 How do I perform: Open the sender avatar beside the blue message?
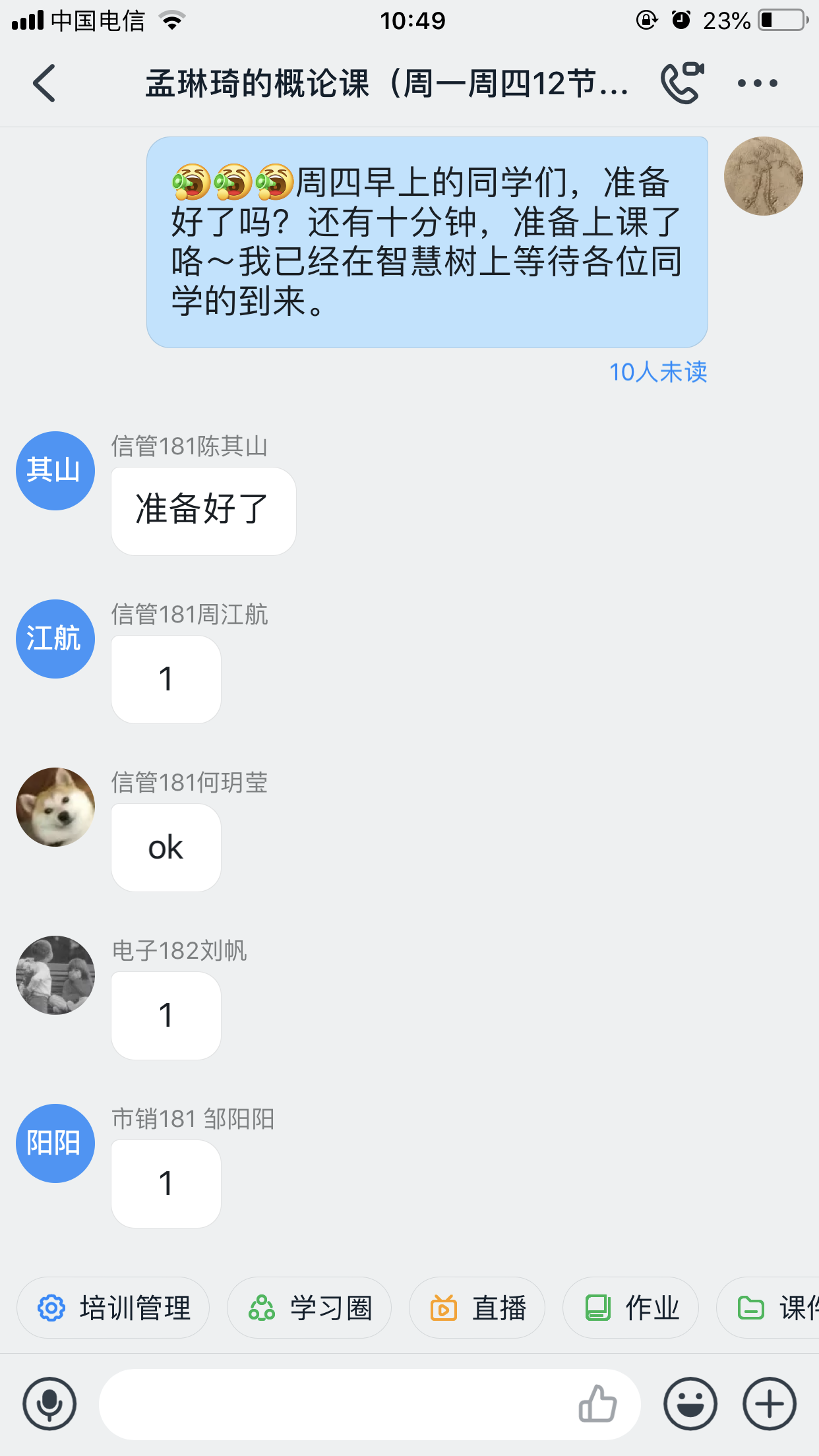[x=763, y=176]
